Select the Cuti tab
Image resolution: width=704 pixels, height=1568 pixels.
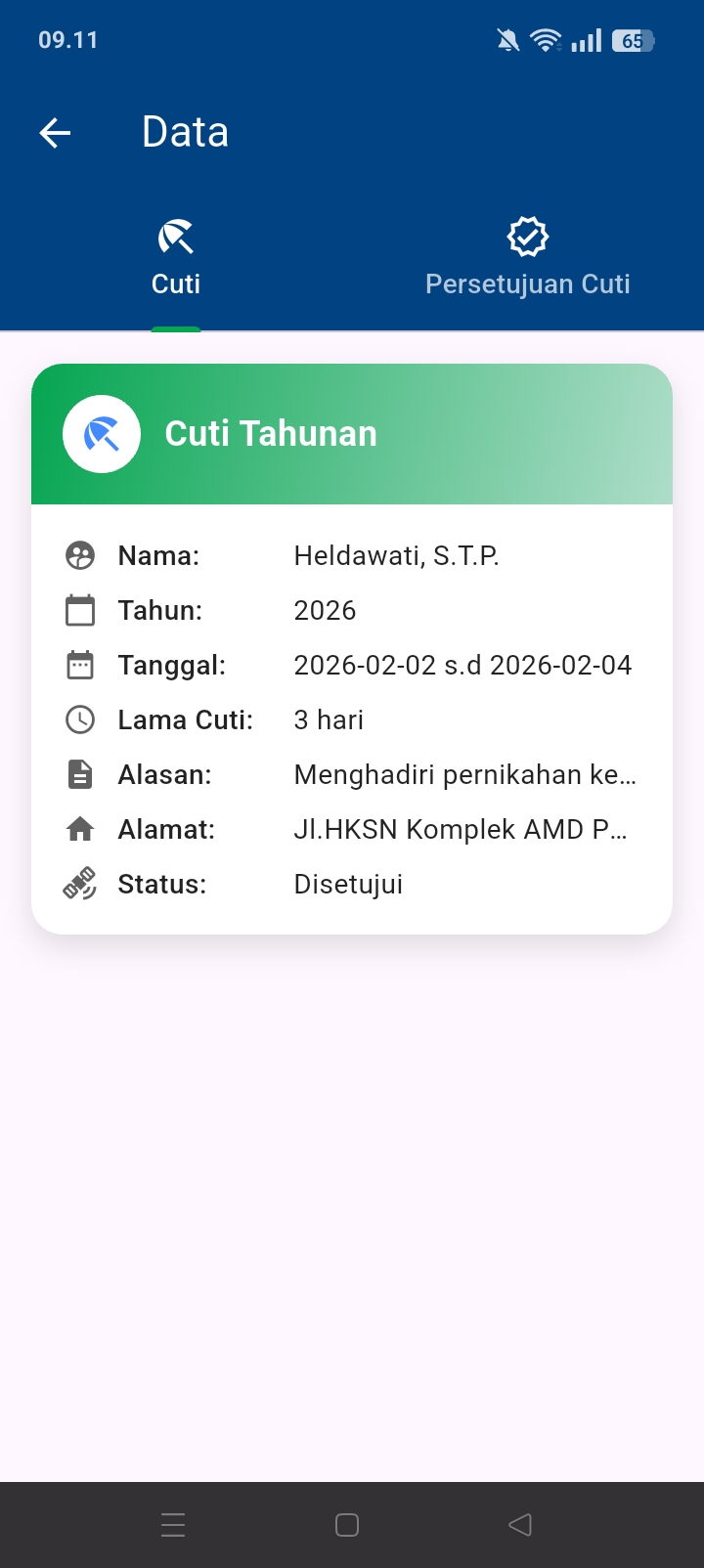click(x=176, y=258)
